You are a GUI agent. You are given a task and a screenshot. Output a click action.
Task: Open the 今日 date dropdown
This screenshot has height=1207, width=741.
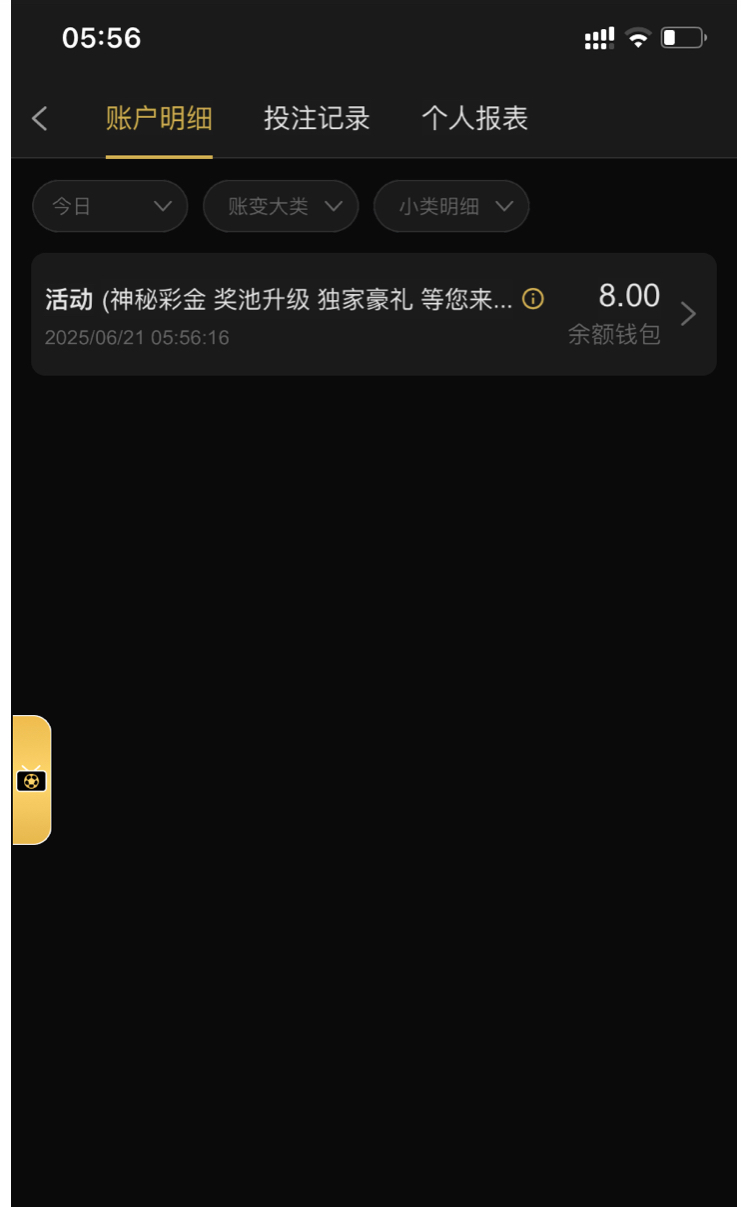pos(110,206)
